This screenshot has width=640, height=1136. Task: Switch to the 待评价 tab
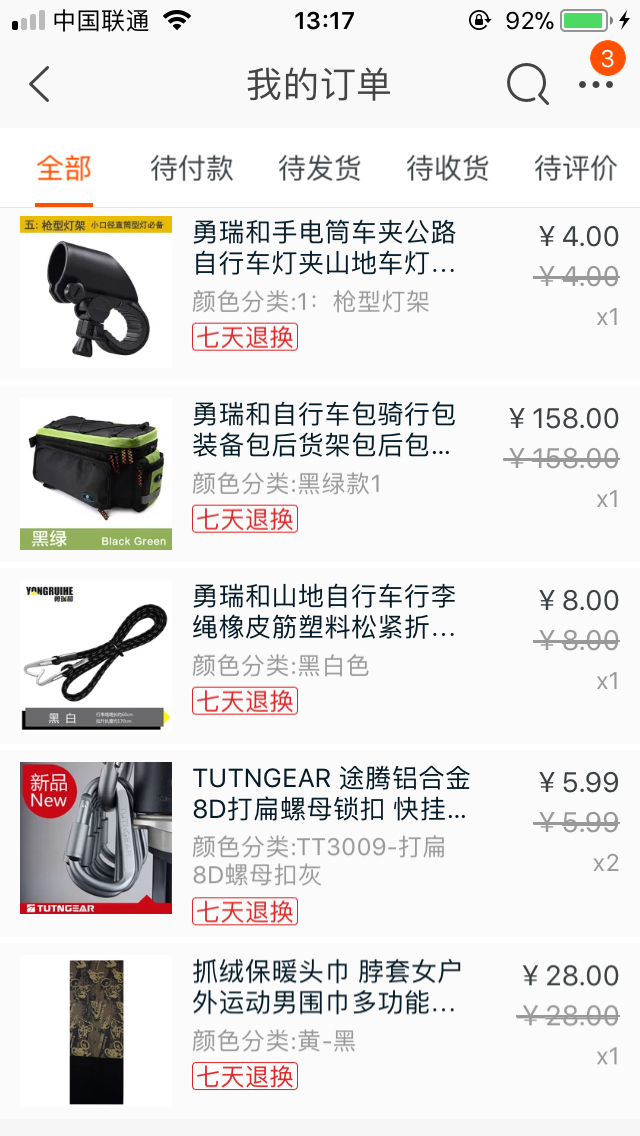(576, 168)
